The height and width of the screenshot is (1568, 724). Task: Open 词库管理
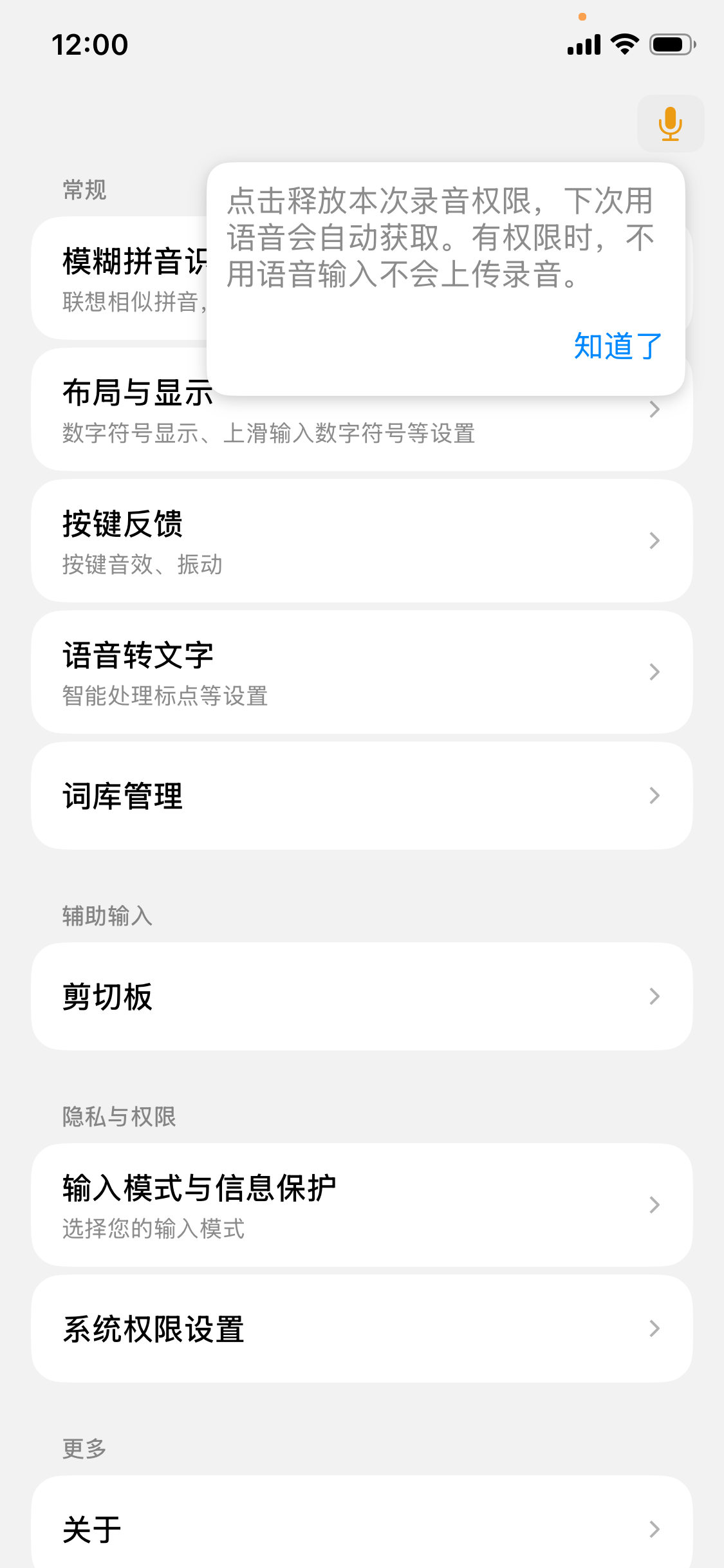pos(362,796)
